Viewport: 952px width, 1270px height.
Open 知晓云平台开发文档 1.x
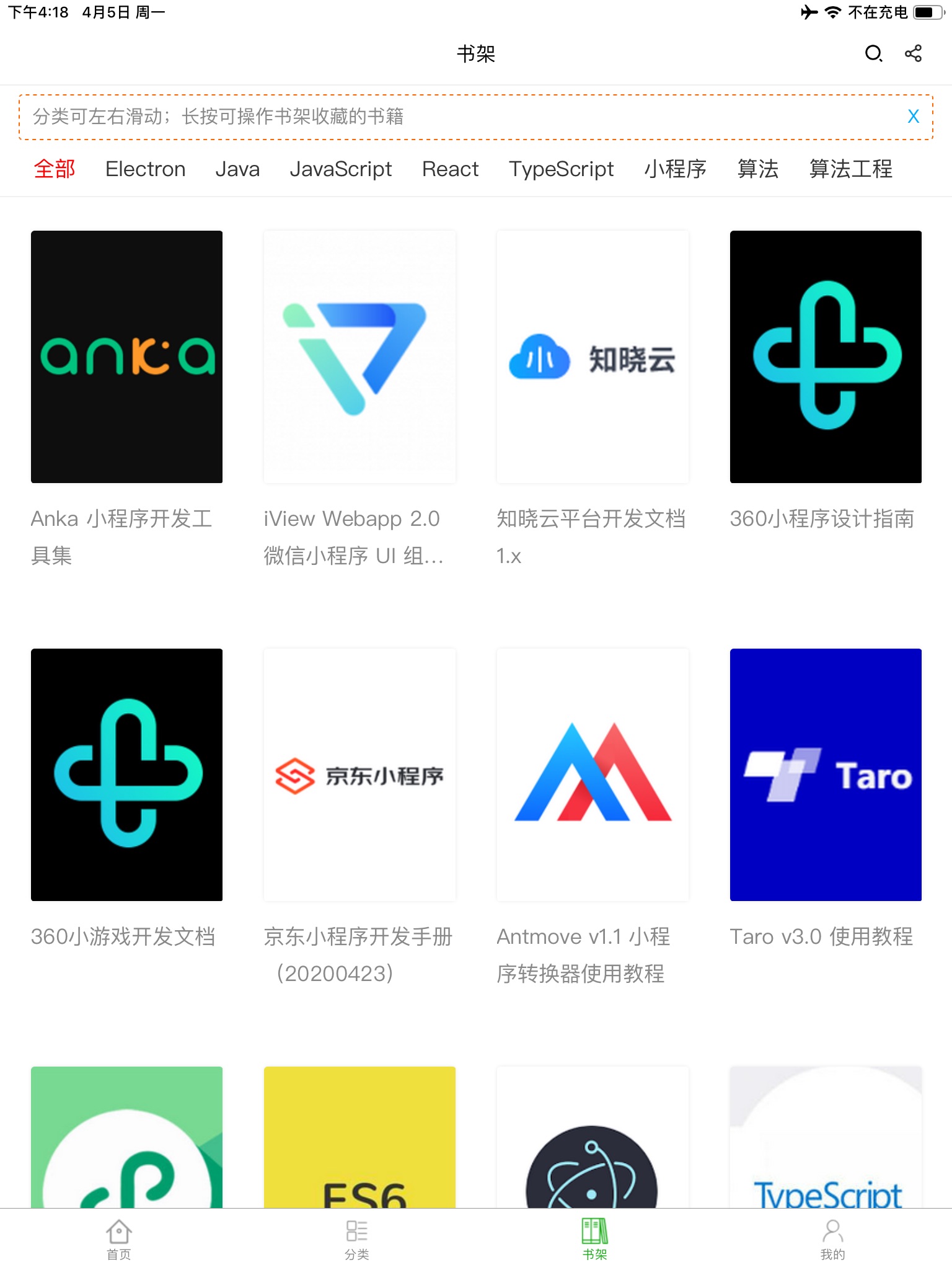[x=593, y=357]
